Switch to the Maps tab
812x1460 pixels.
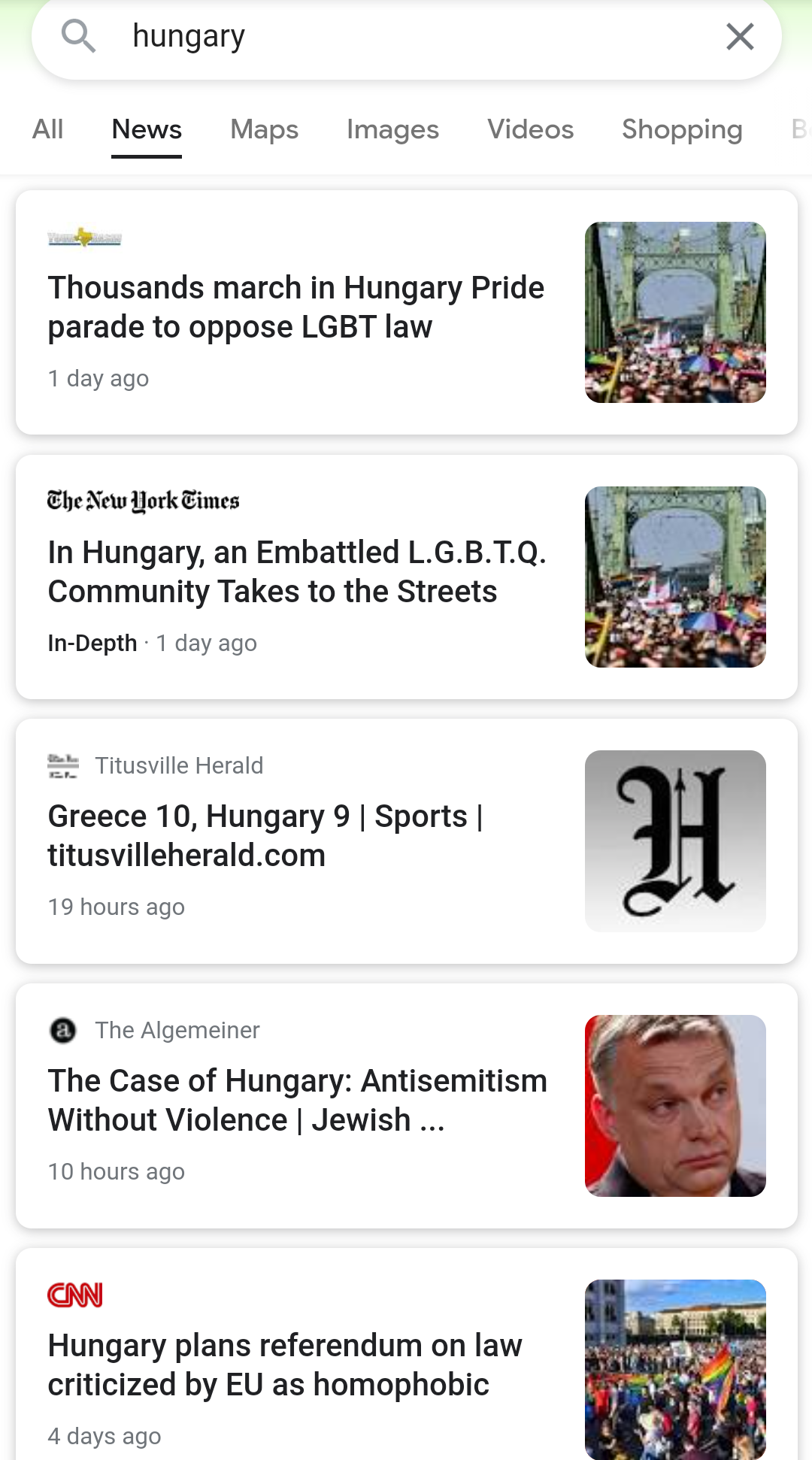[264, 129]
